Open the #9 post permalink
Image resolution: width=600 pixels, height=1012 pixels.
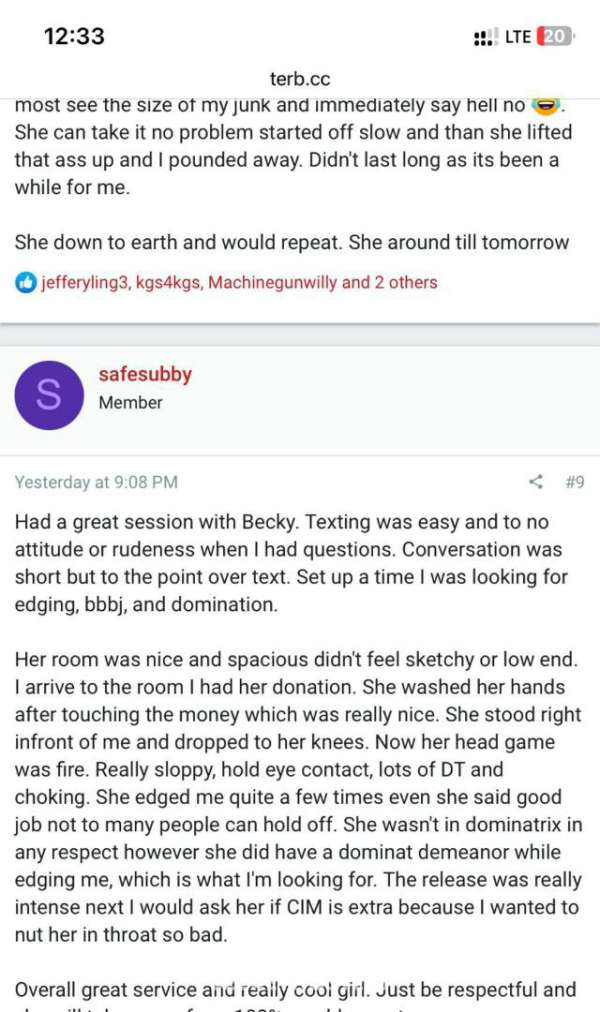pos(574,482)
